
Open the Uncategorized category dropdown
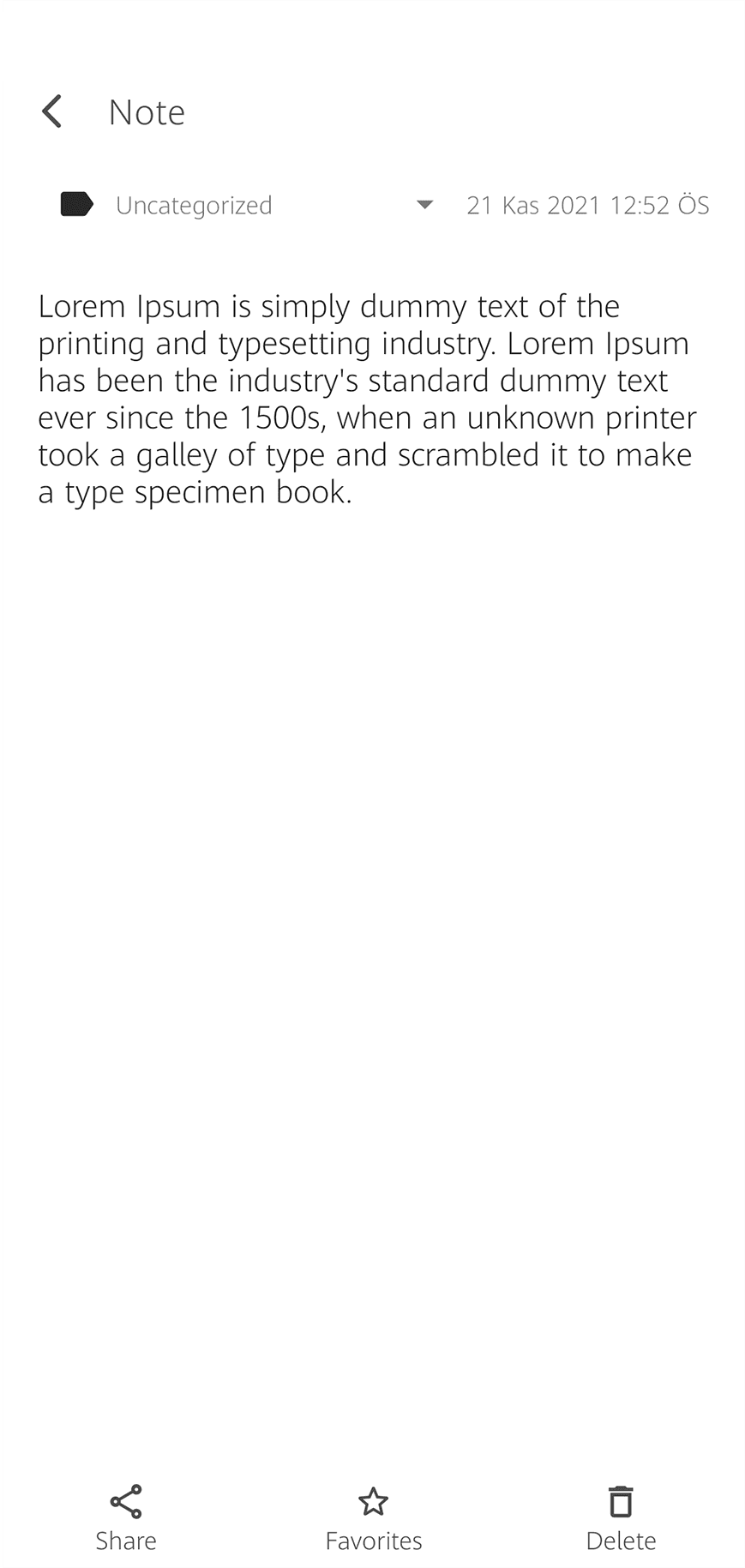tap(424, 205)
